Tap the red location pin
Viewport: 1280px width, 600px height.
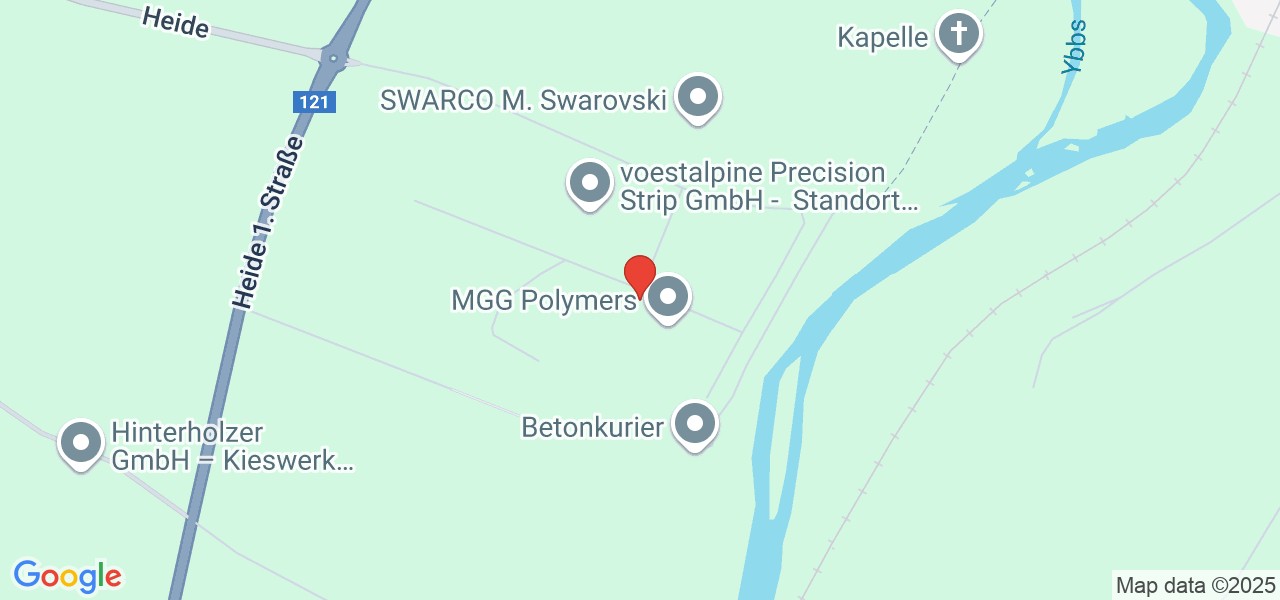point(639,274)
